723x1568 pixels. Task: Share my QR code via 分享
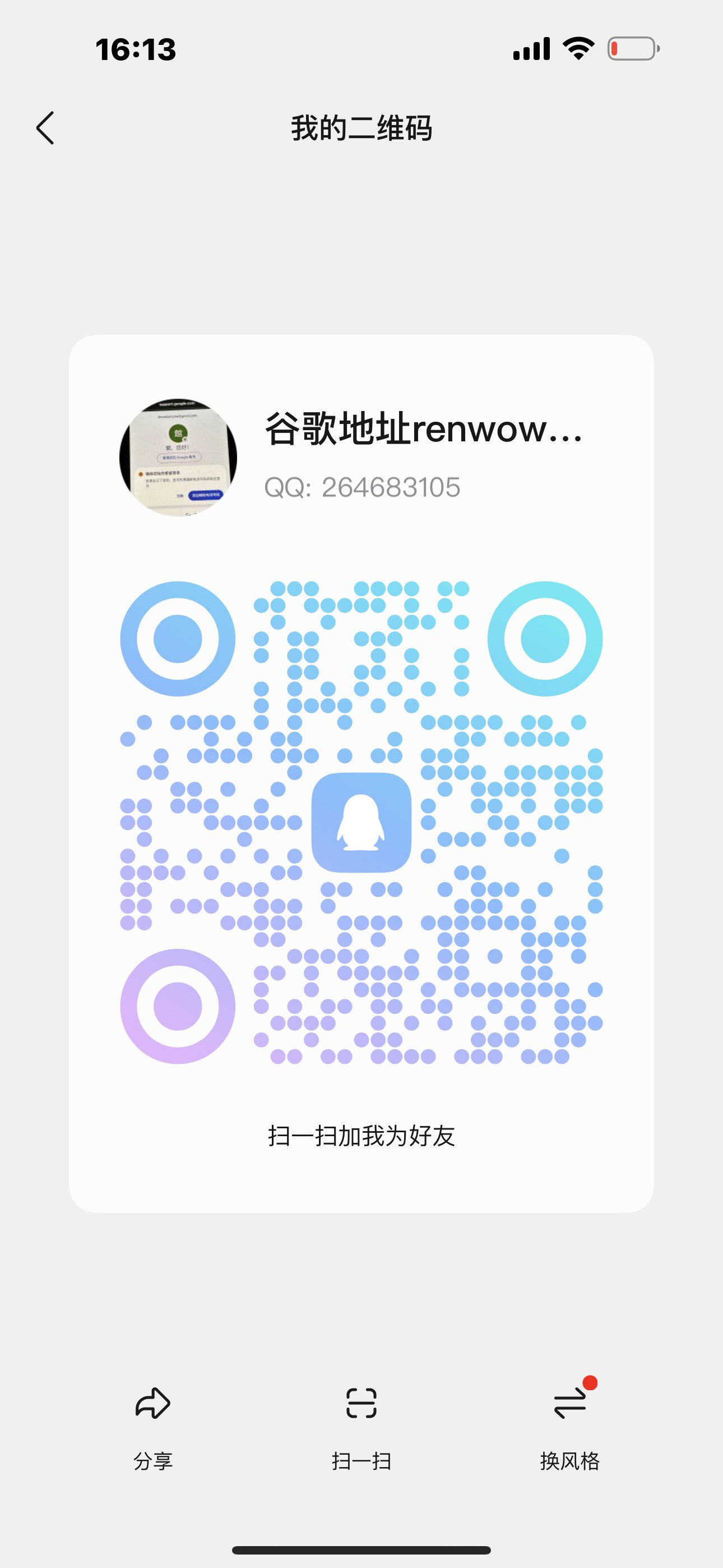point(153,1424)
